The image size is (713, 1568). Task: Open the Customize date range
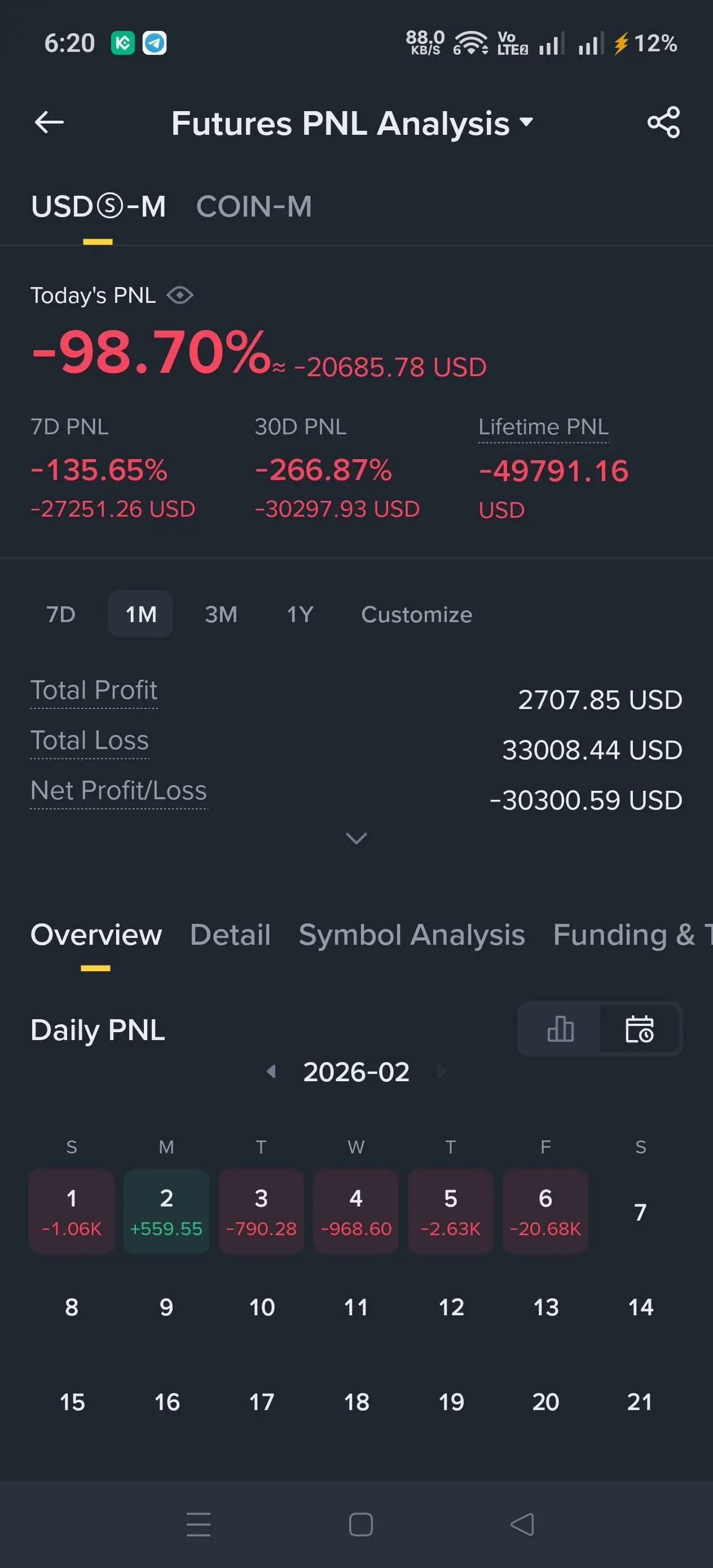416,614
